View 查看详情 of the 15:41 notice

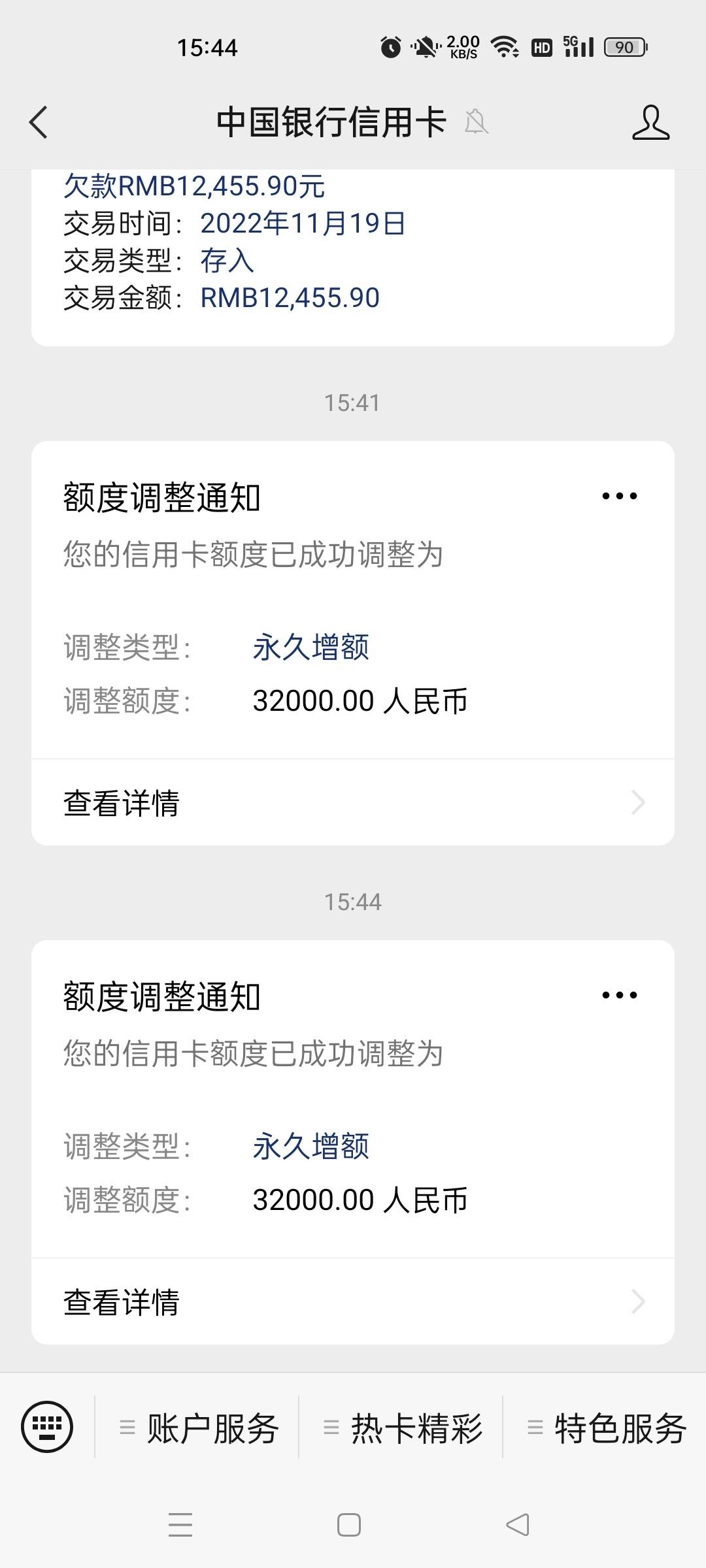click(x=353, y=802)
